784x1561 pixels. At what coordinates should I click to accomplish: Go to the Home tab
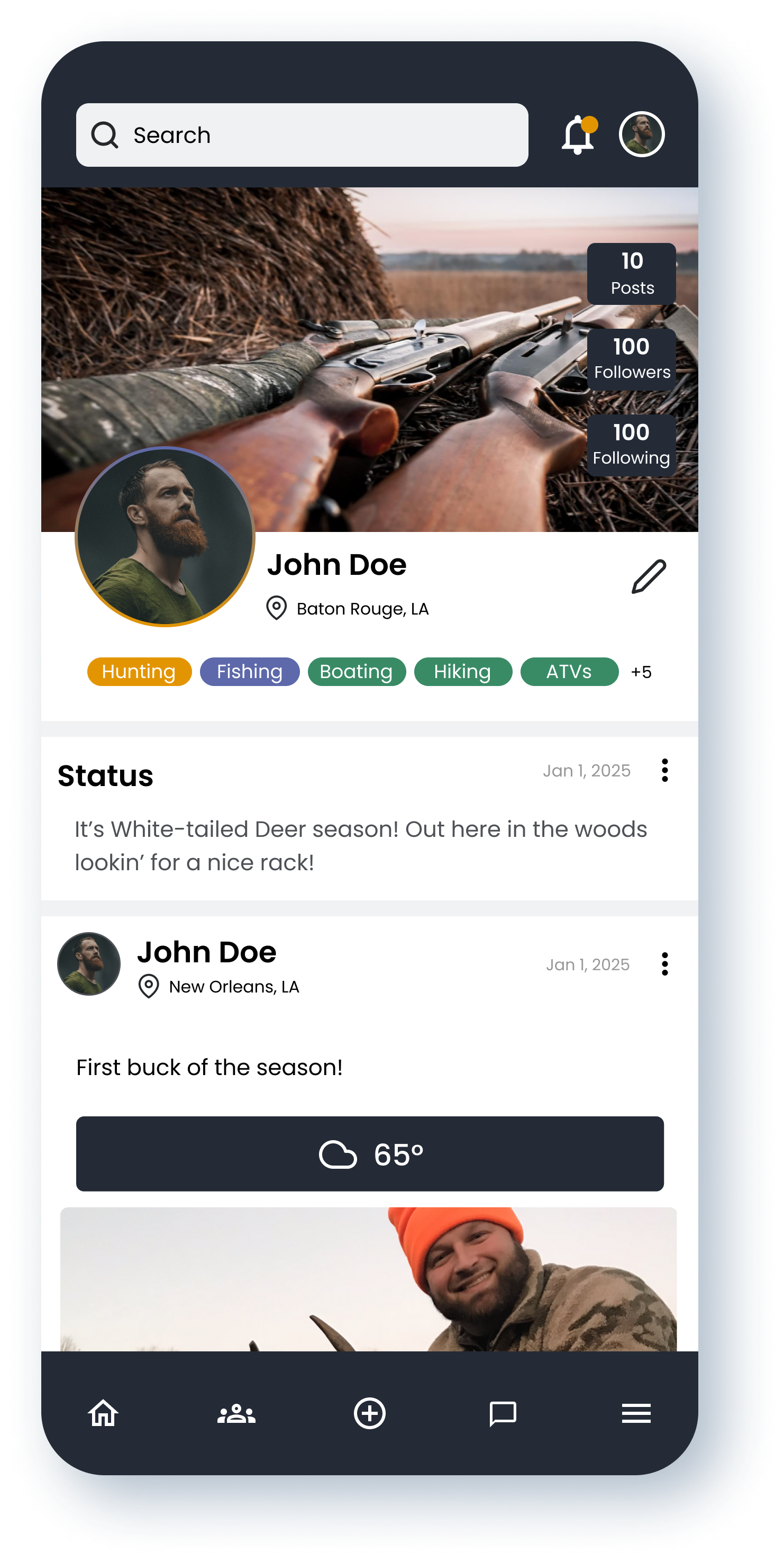pyautogui.click(x=103, y=1413)
